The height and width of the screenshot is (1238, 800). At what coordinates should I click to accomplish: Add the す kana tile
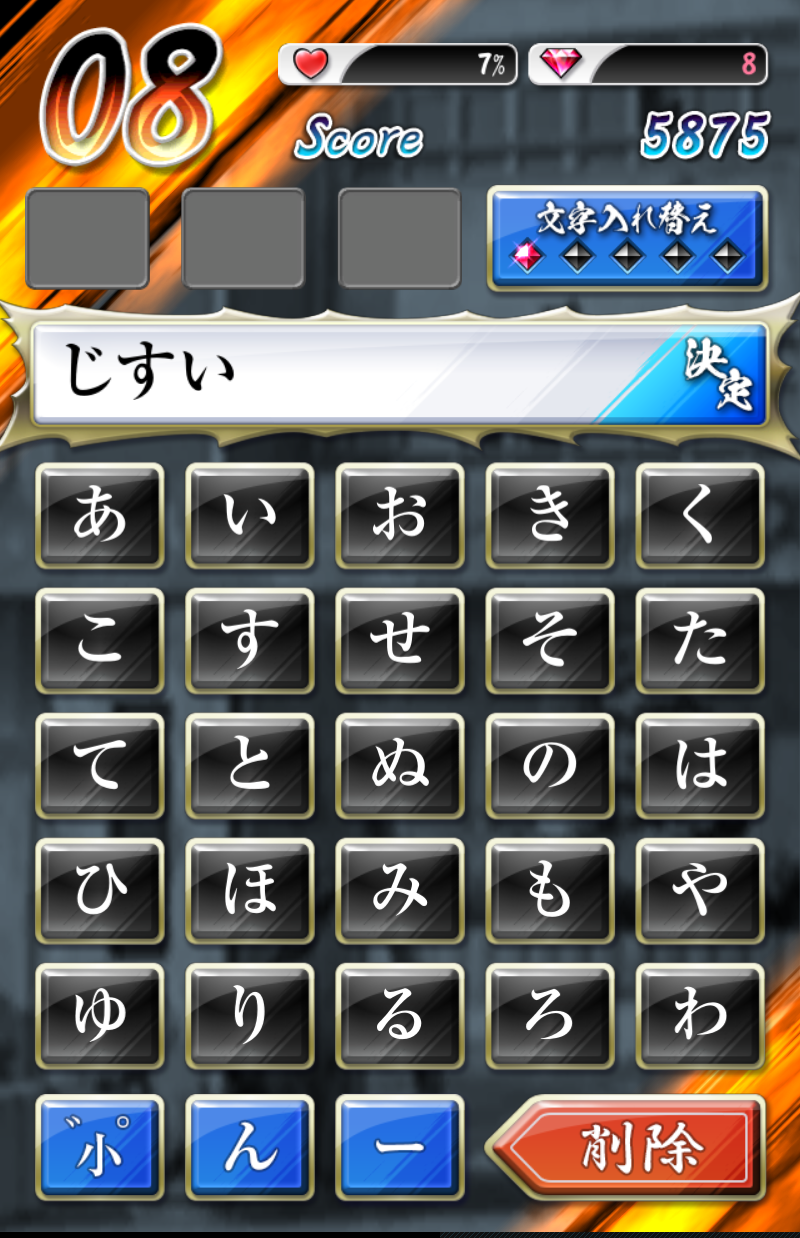250,640
